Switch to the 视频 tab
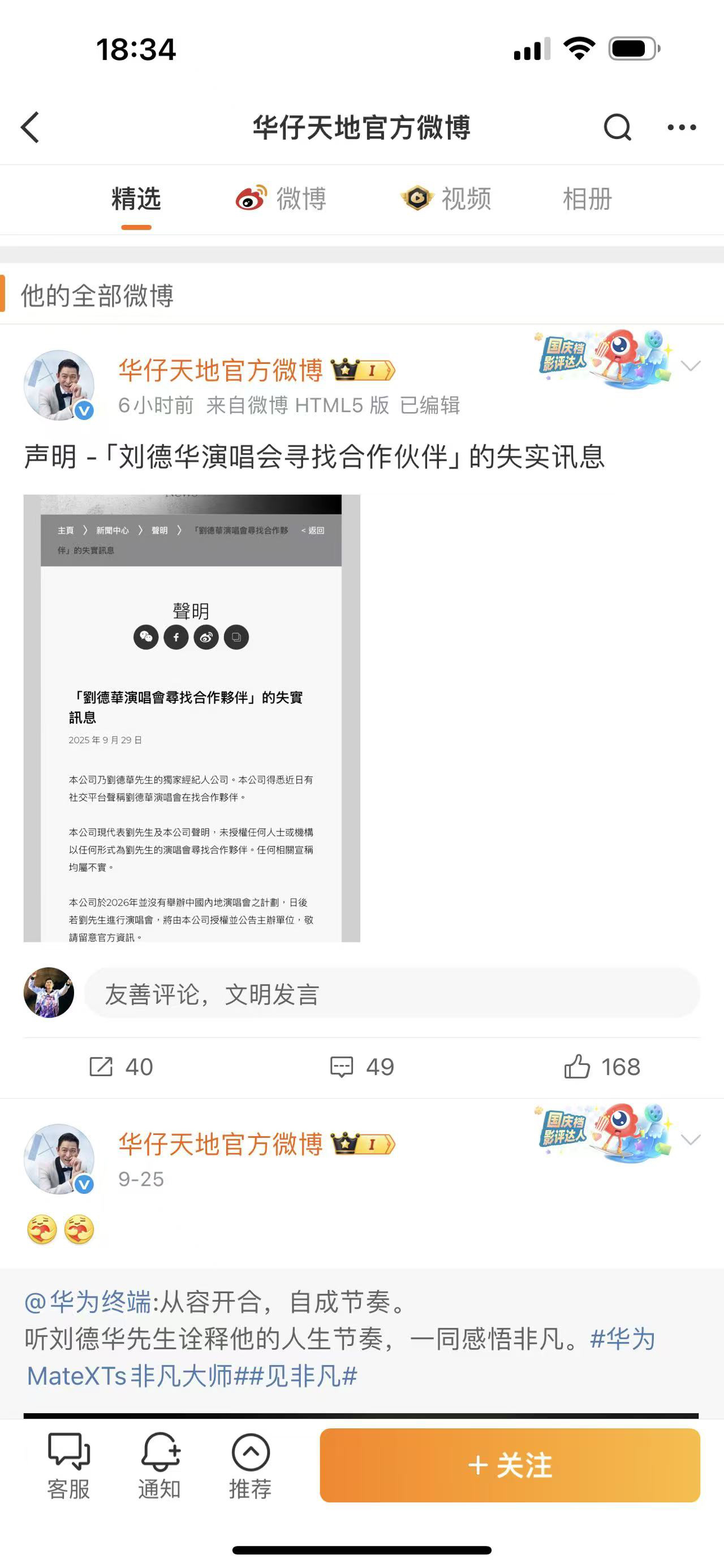 [446, 199]
